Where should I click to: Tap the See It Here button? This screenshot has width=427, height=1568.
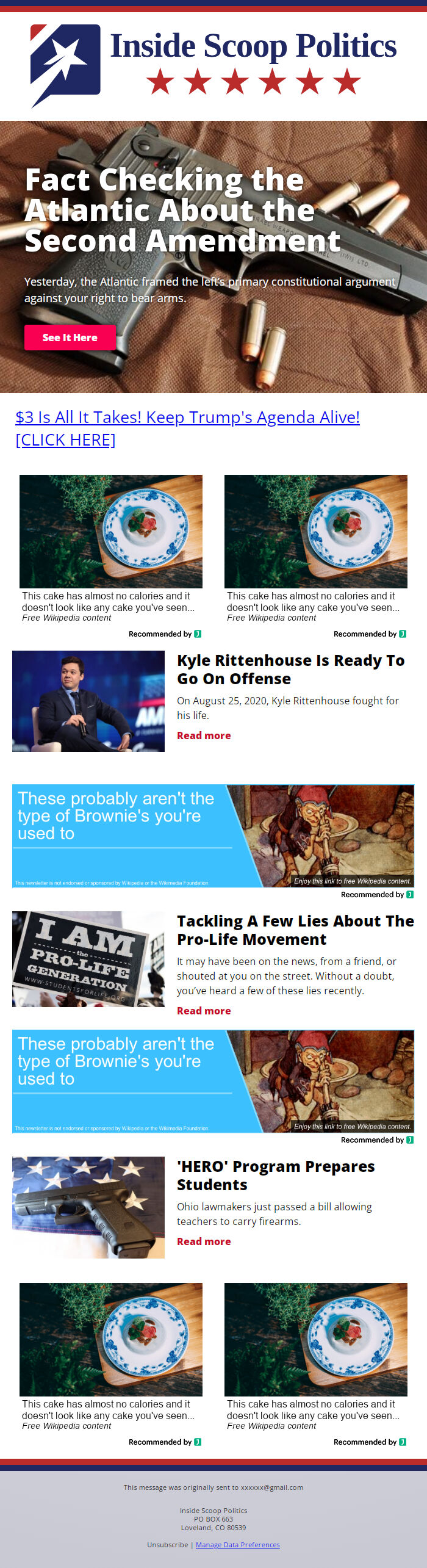pyautogui.click(x=70, y=338)
